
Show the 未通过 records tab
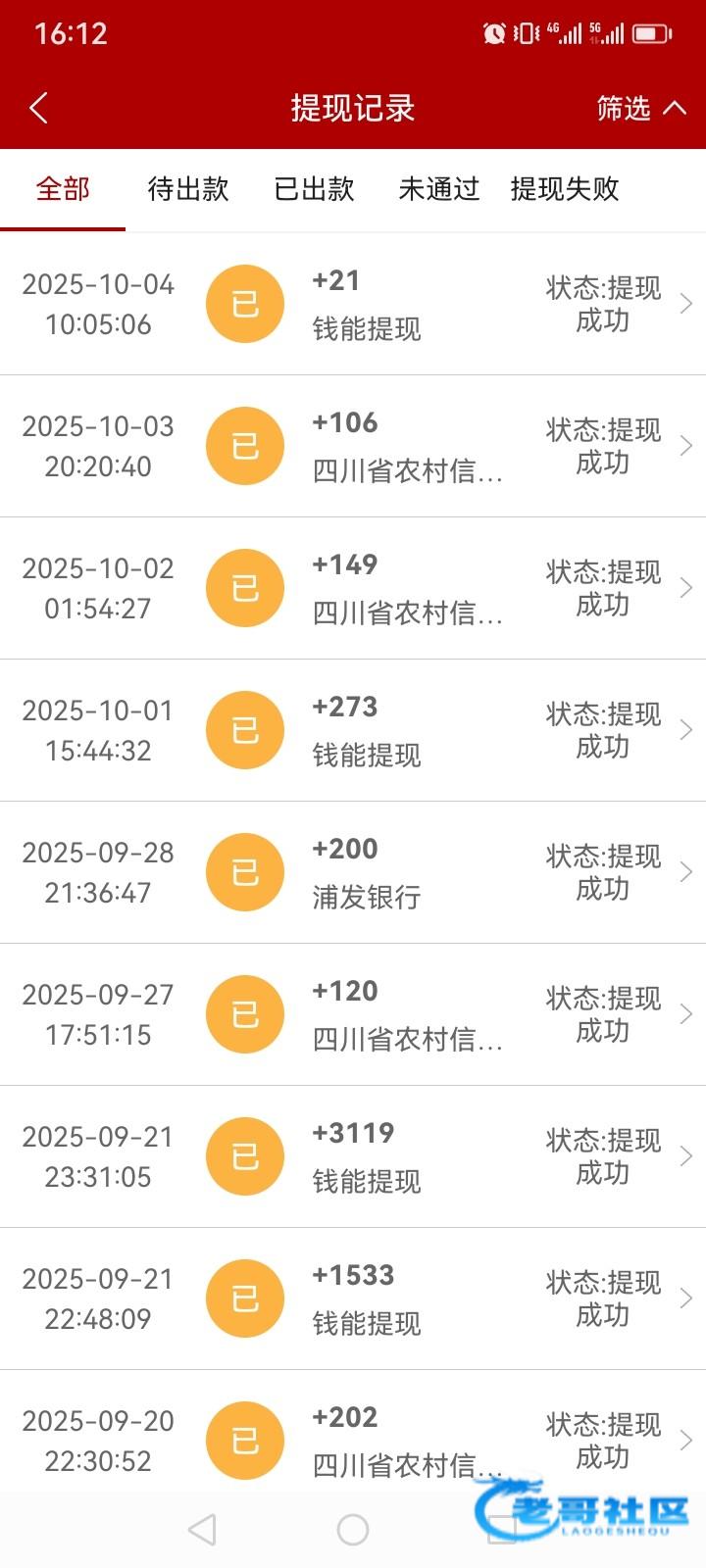click(438, 188)
